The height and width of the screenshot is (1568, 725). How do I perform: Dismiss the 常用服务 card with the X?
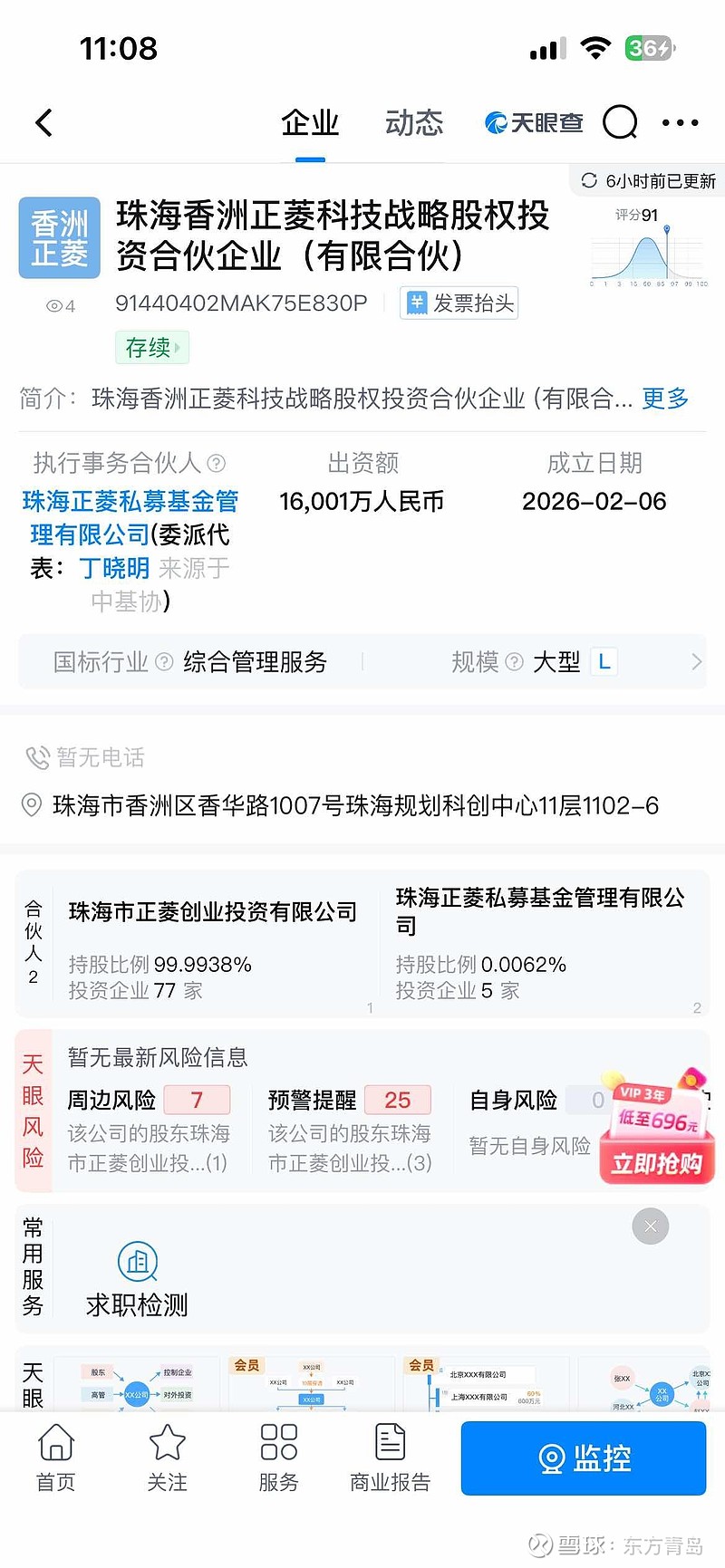(650, 1226)
